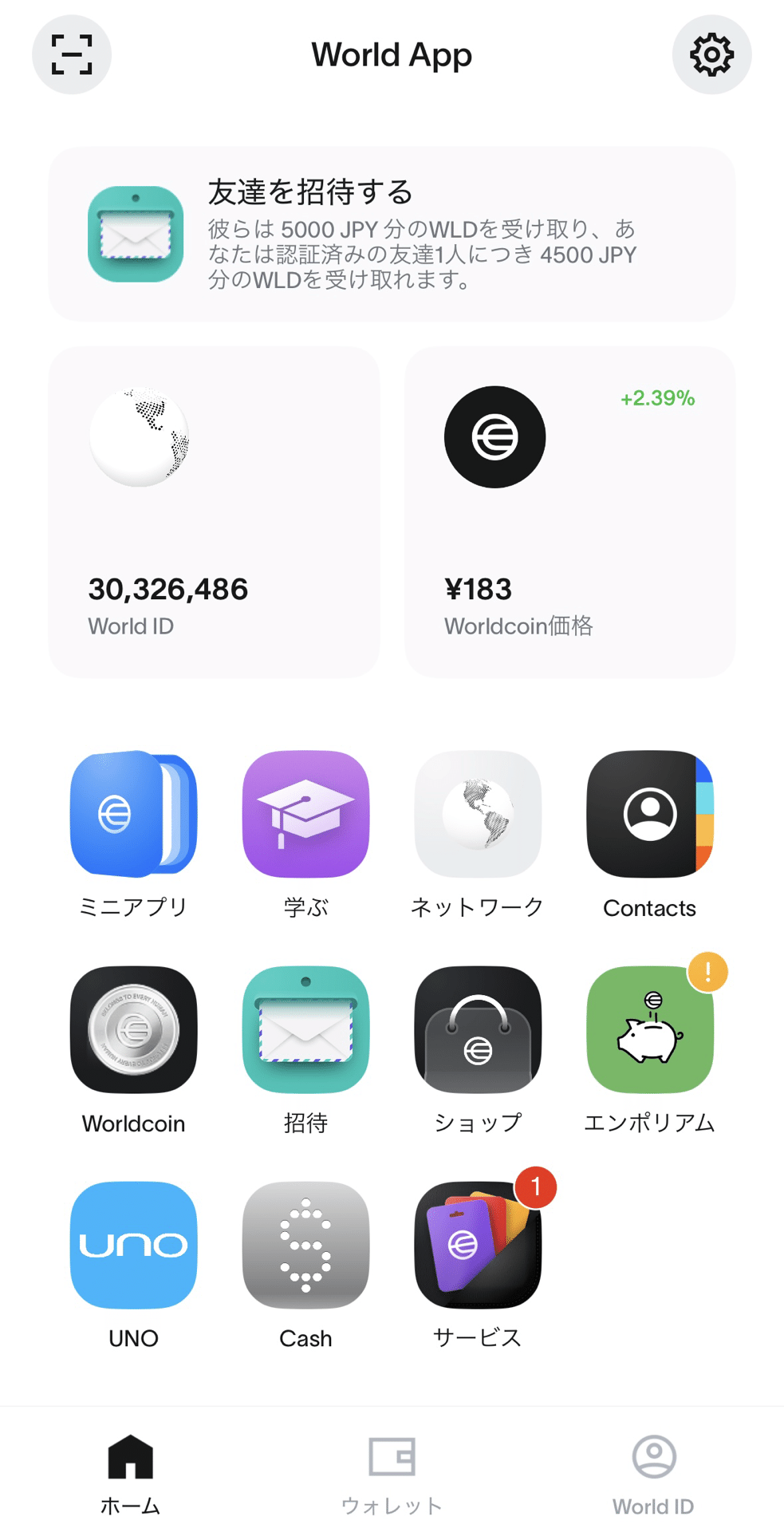This screenshot has height=1532, width=784.
Task: Open サービス with the notification badge
Action: (x=478, y=1246)
